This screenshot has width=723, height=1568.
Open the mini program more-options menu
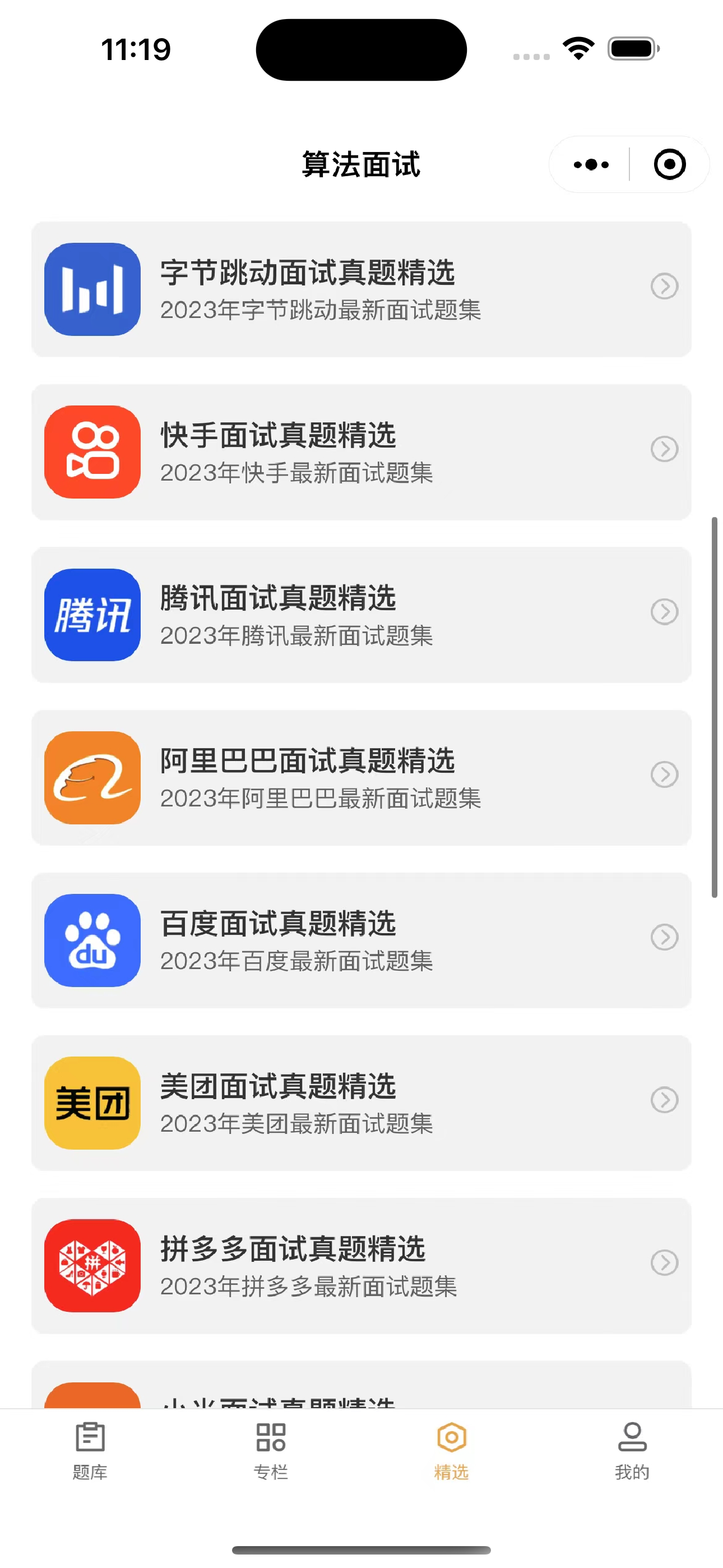[590, 164]
